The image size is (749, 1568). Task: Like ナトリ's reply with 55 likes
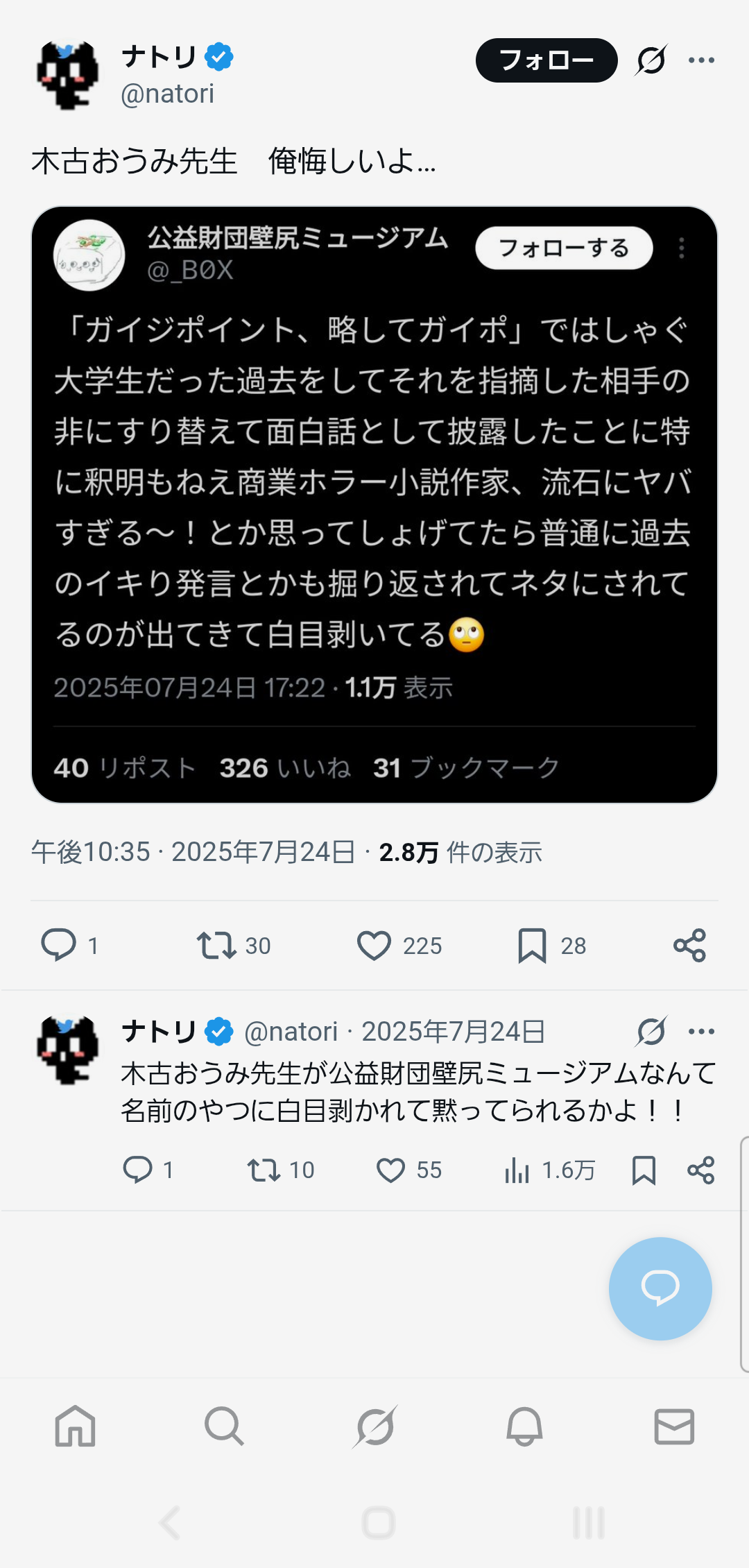(x=390, y=1170)
